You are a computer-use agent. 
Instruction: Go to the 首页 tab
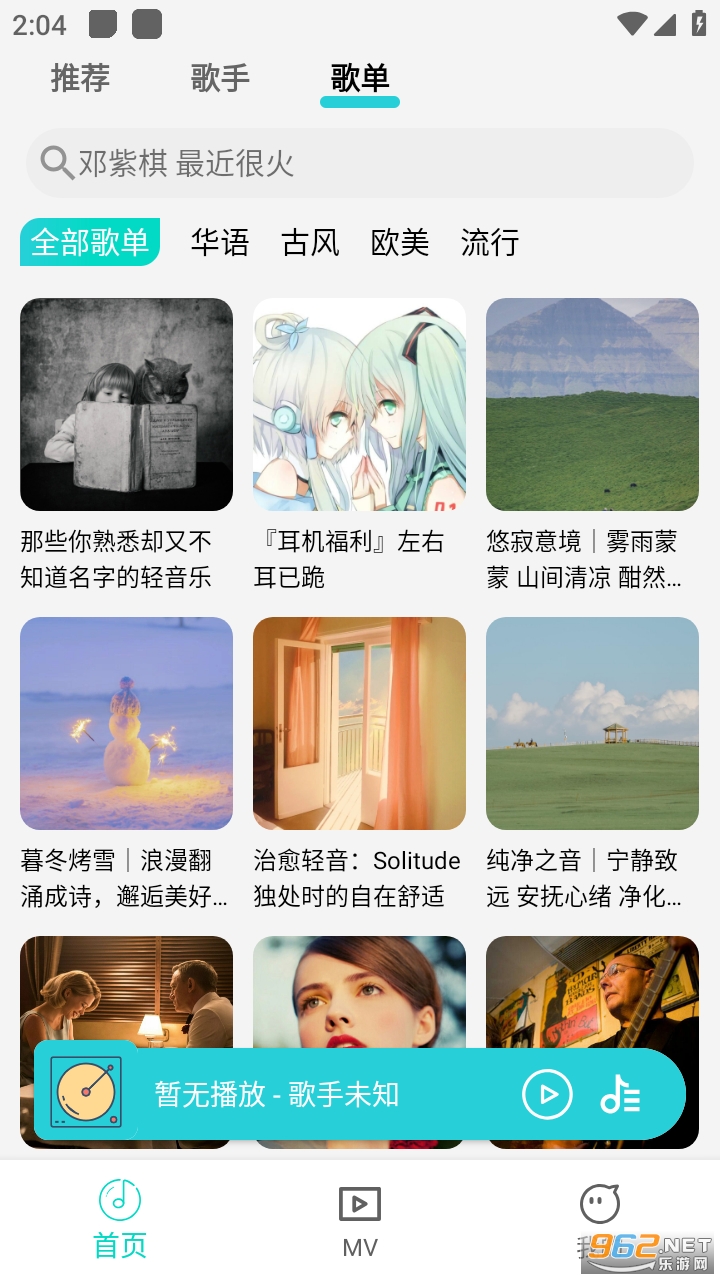(x=120, y=1218)
